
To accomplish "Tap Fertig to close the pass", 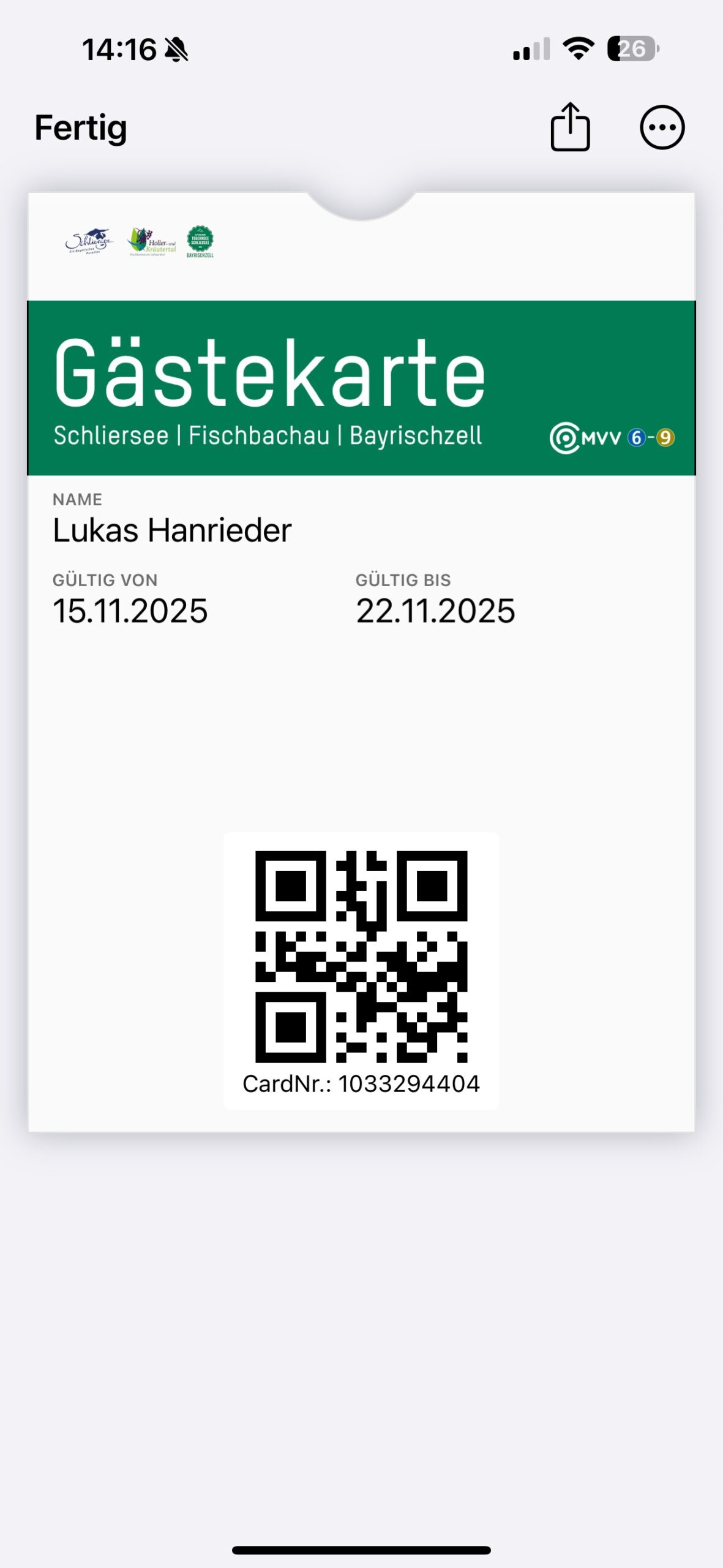I will coord(81,128).
